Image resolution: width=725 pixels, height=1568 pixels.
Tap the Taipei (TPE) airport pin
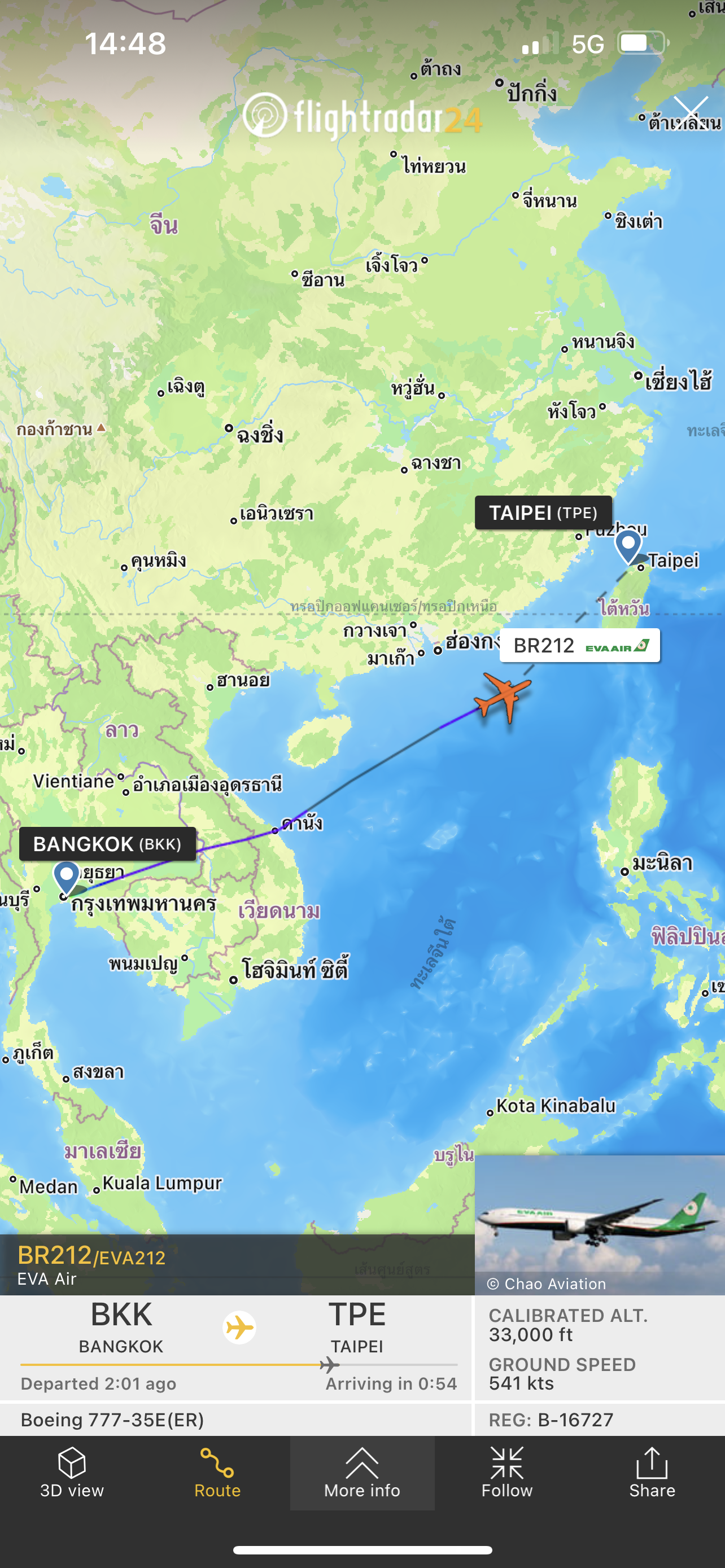coord(628,546)
